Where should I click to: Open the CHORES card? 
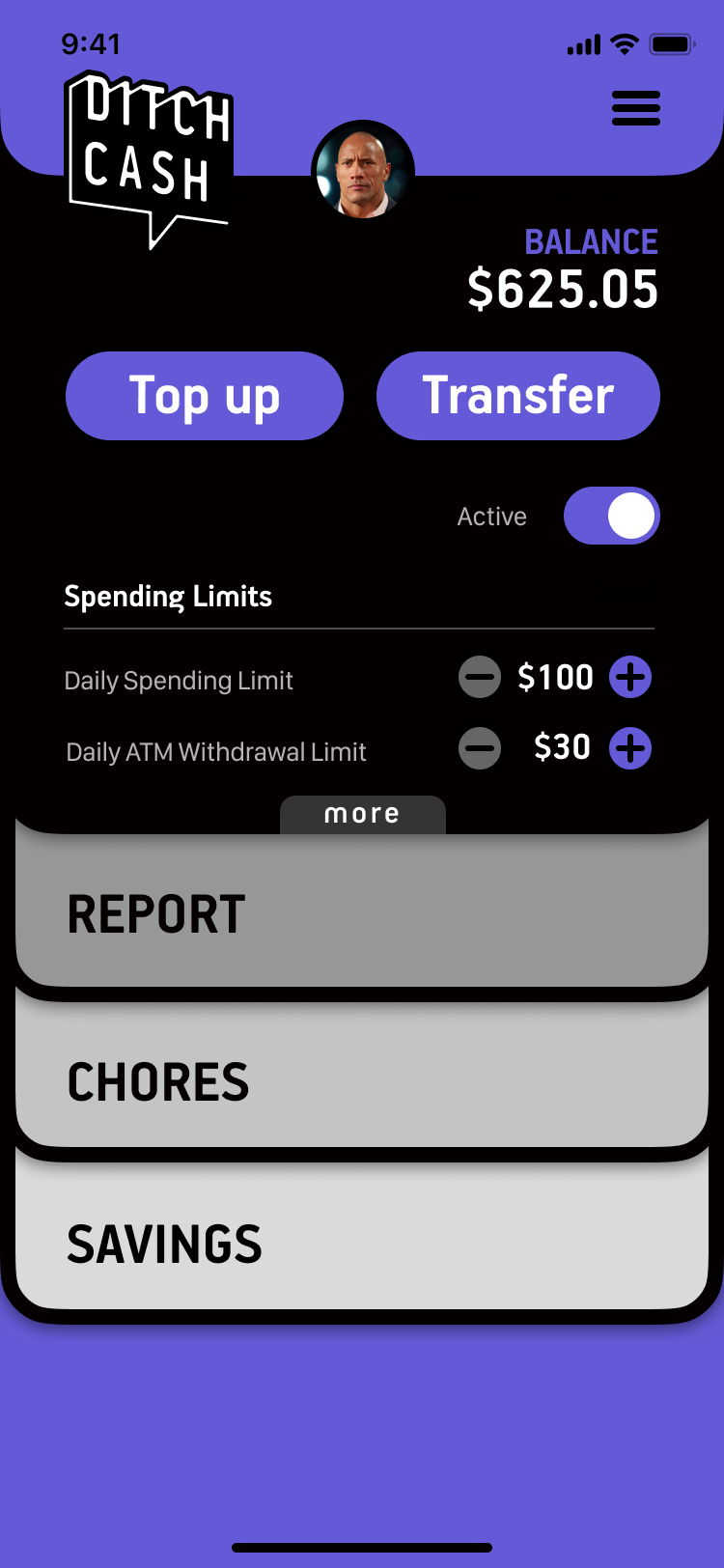point(362,1080)
